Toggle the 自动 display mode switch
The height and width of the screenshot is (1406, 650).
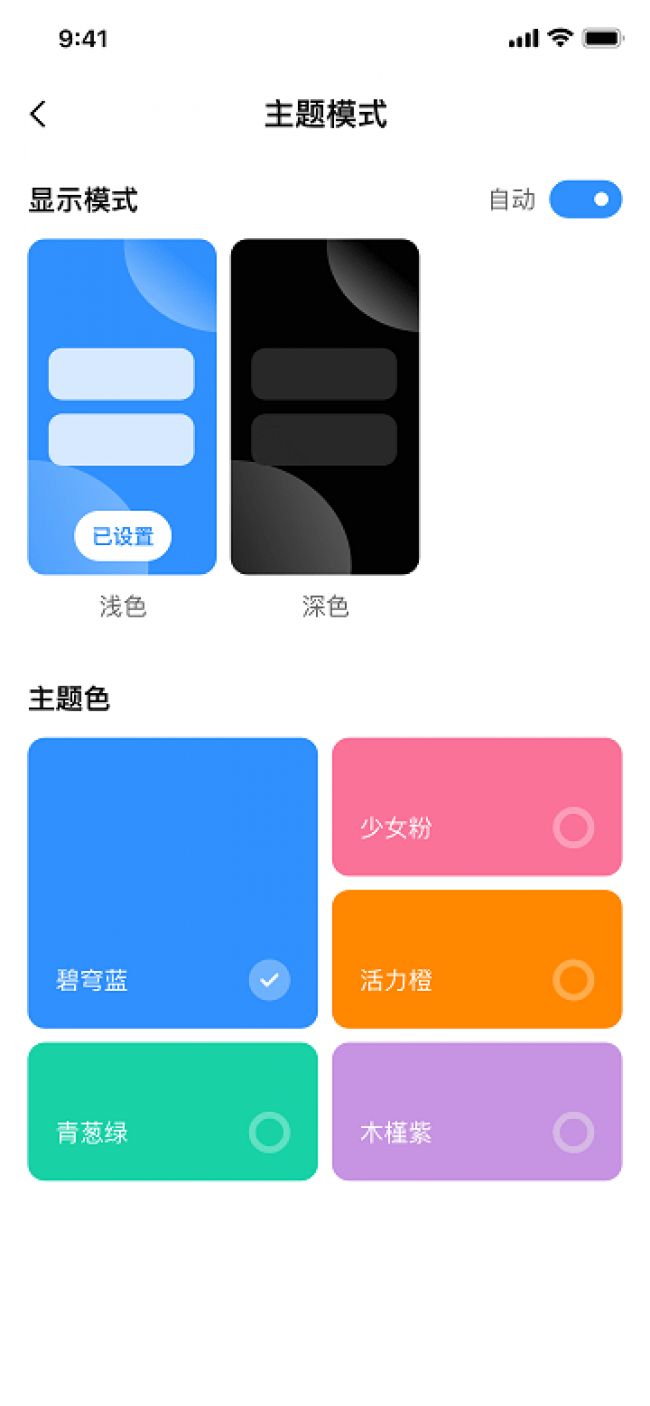point(585,199)
